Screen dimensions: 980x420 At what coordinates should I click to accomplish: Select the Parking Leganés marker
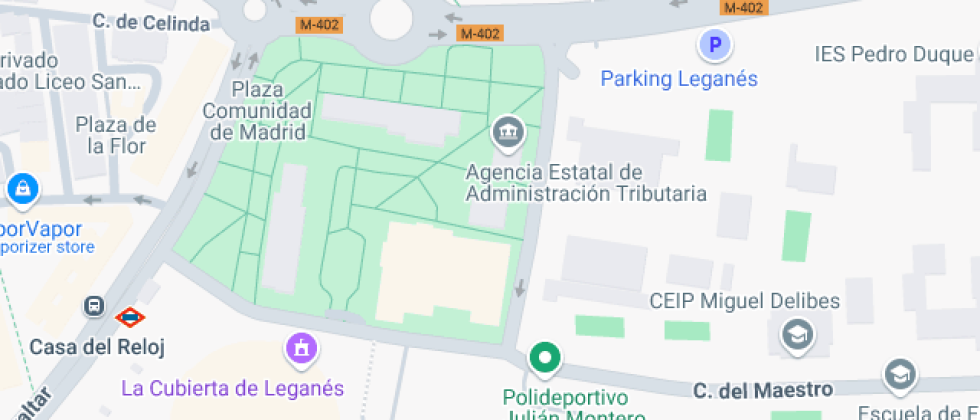click(714, 45)
